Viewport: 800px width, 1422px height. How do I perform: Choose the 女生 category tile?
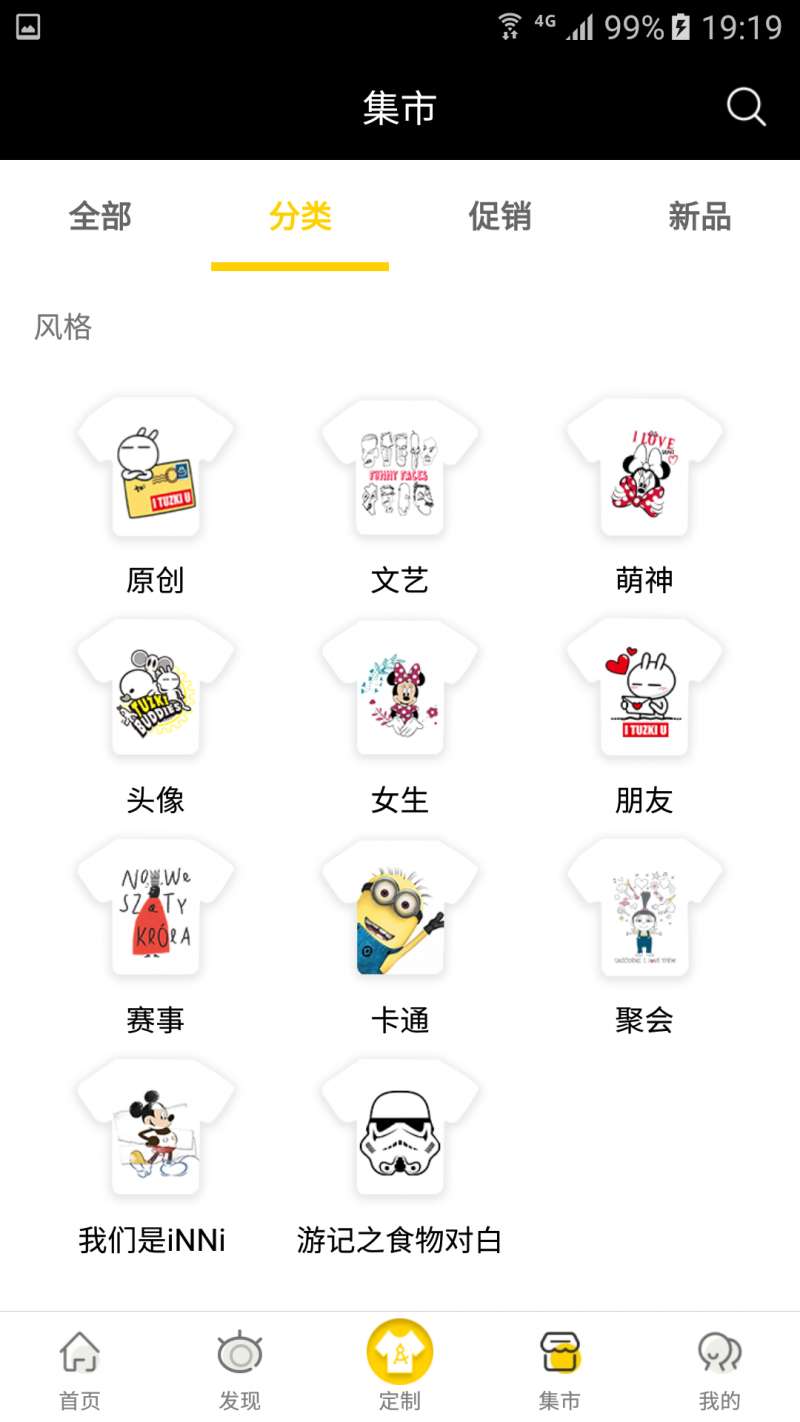click(x=400, y=717)
